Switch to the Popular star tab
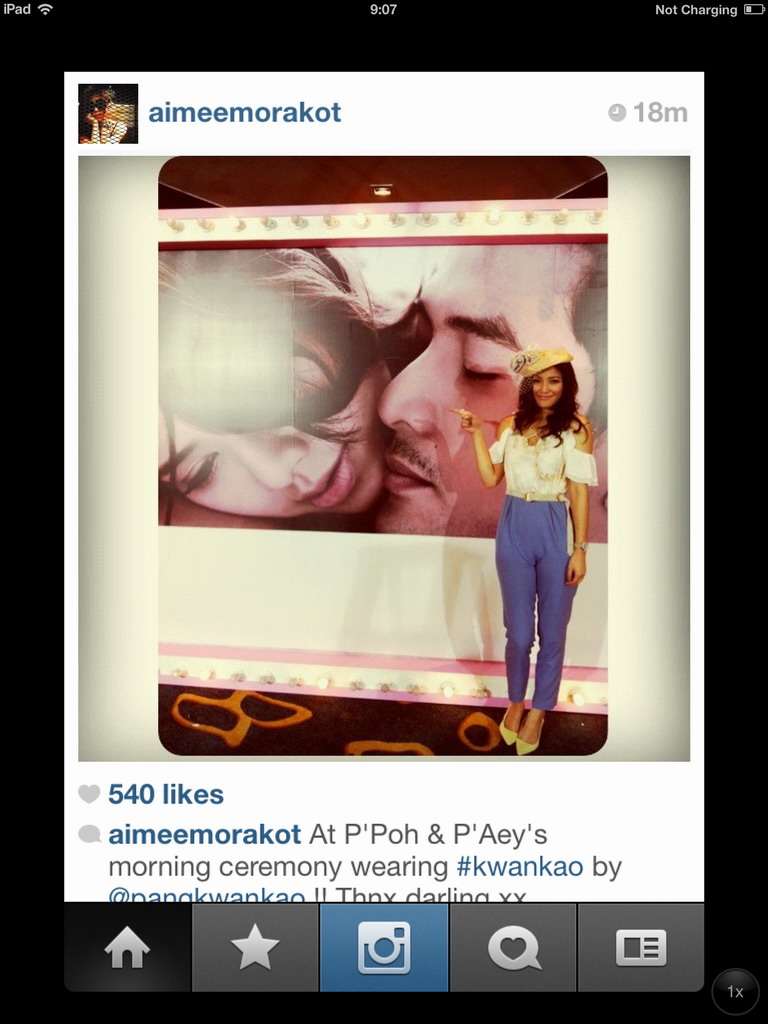 (255, 948)
